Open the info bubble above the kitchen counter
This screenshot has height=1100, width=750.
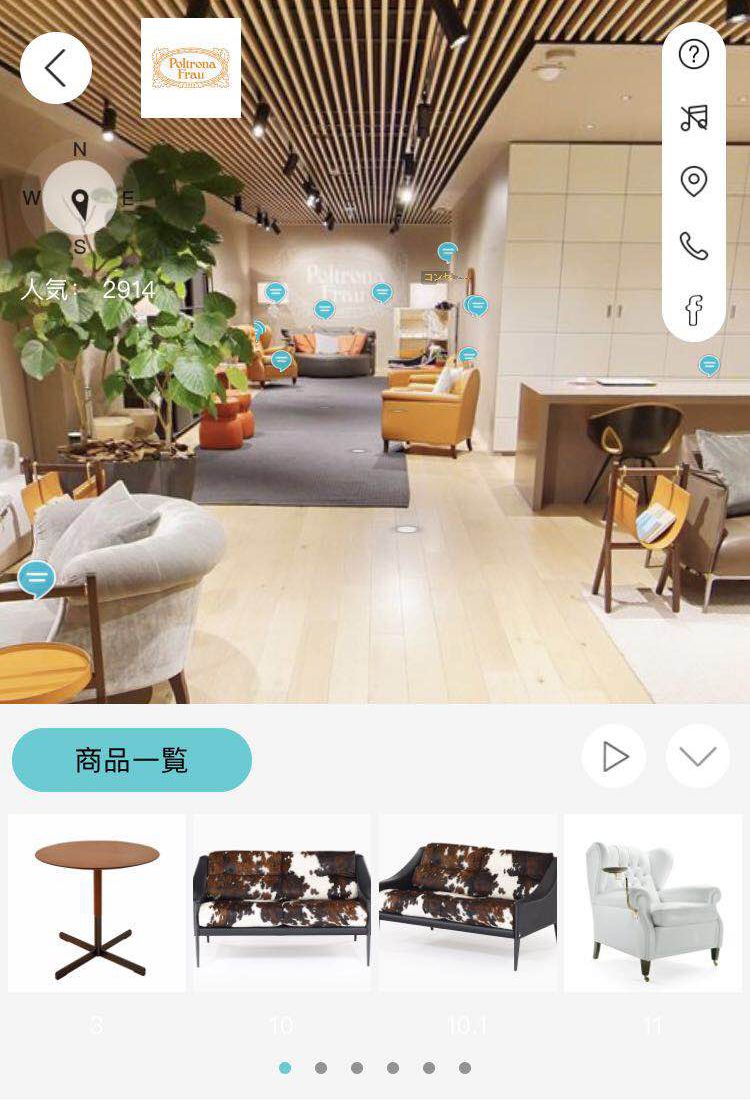(x=709, y=365)
